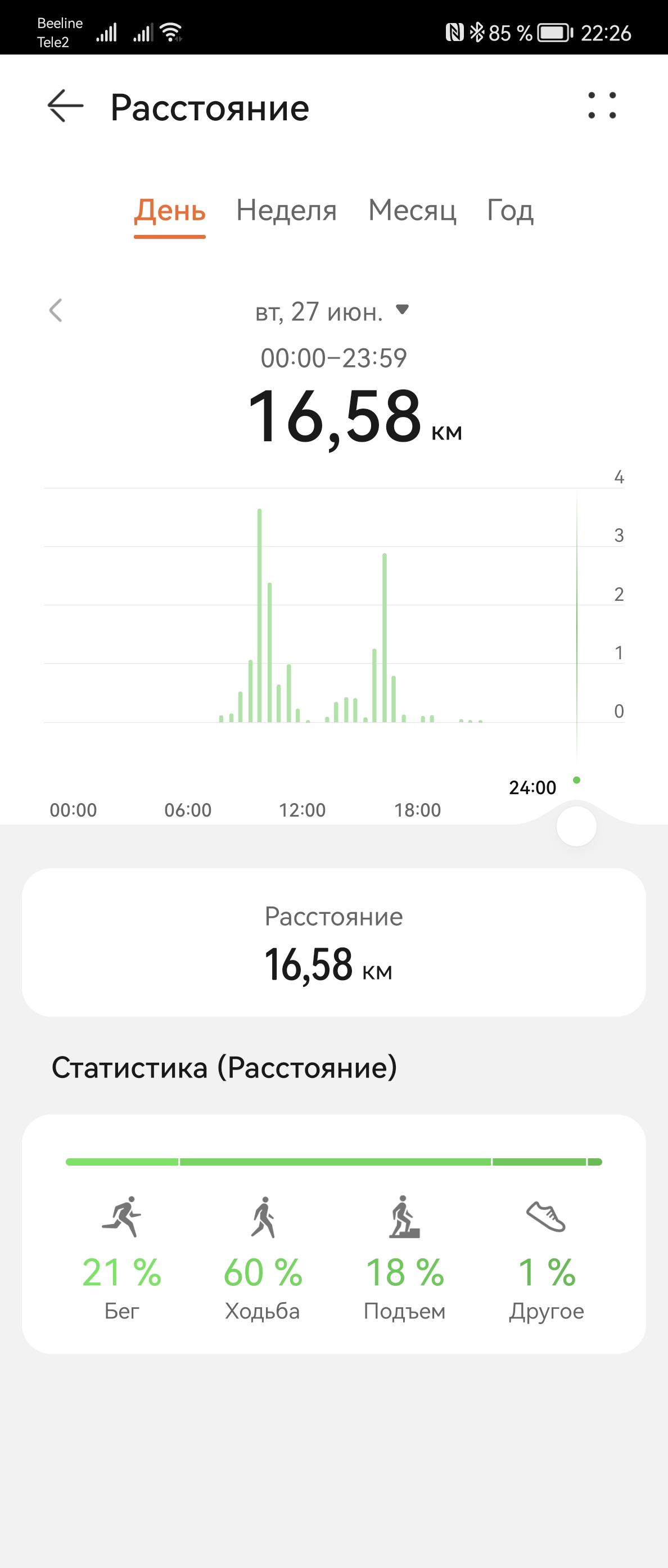The width and height of the screenshot is (668, 1568).
Task: Switch to the Месяц tab
Action: pos(412,211)
